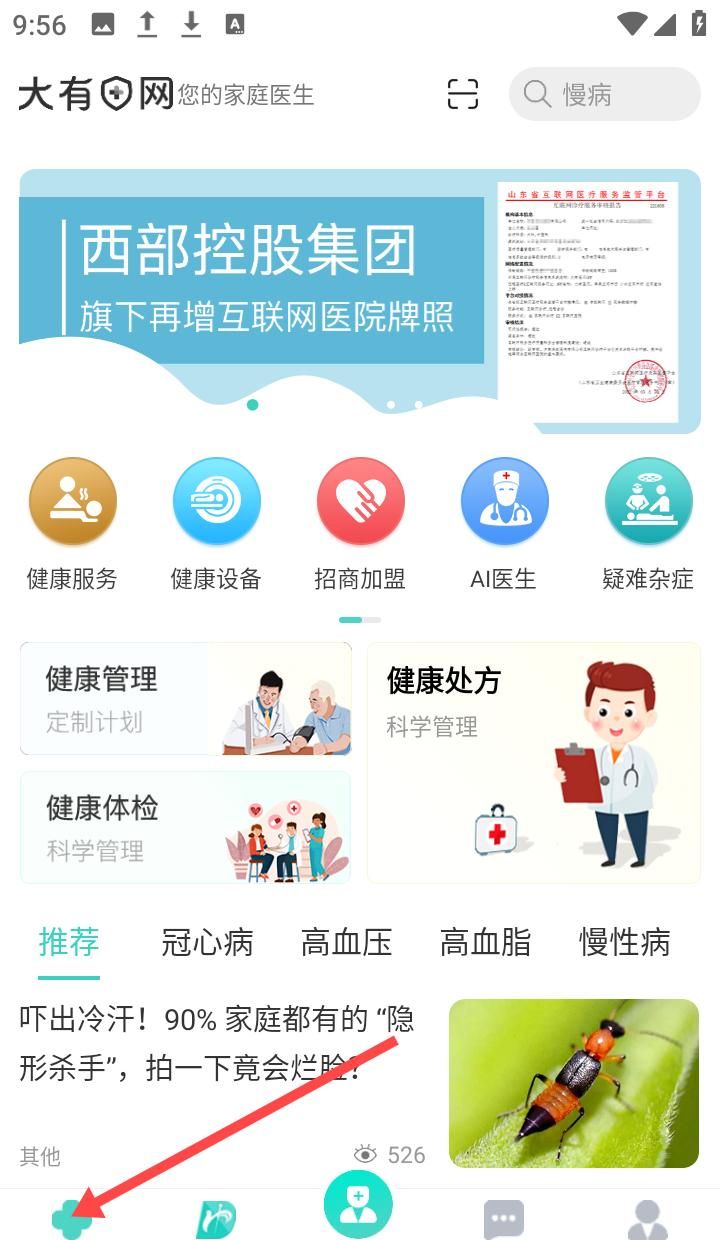
Task: Select the 推荐 tab
Action: [x=69, y=942]
